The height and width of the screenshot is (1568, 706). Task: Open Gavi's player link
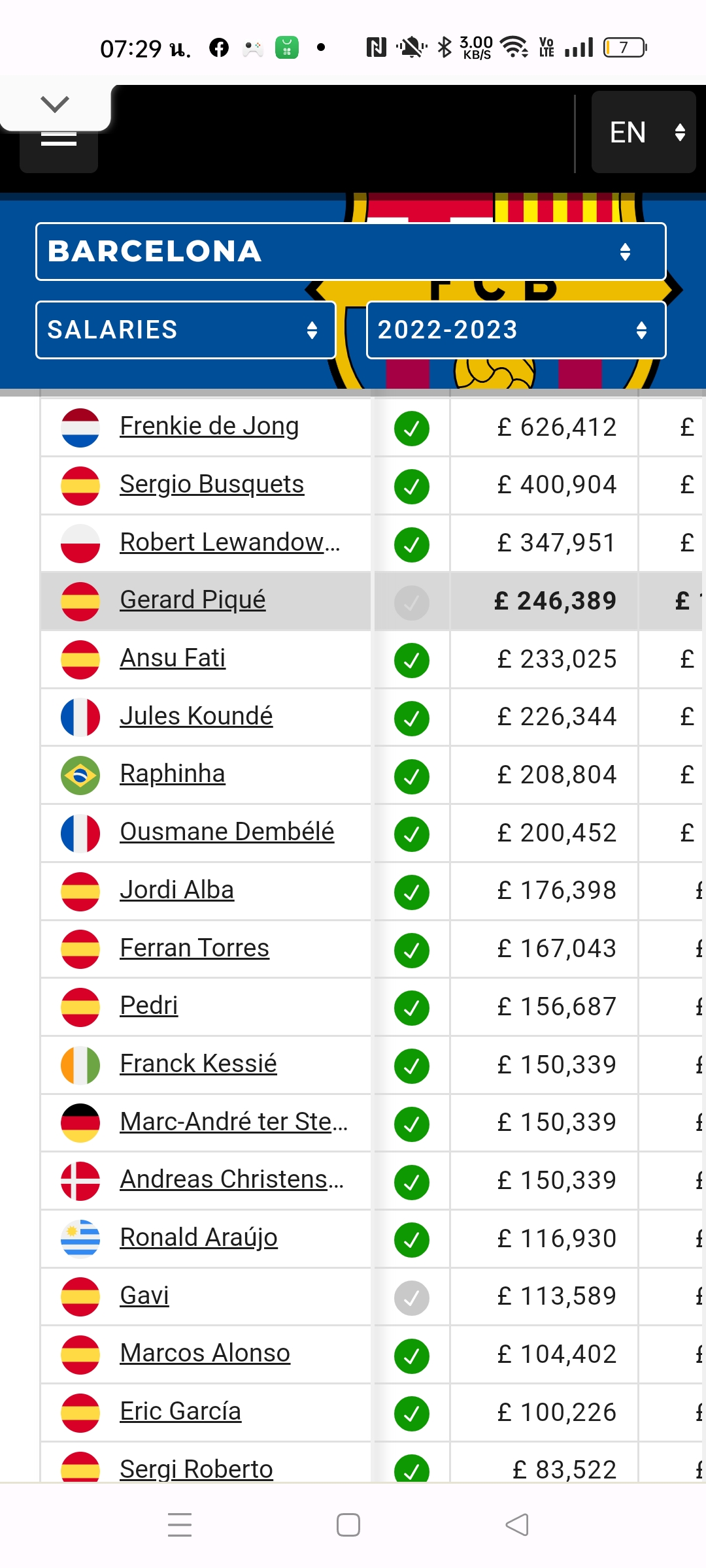[144, 1296]
